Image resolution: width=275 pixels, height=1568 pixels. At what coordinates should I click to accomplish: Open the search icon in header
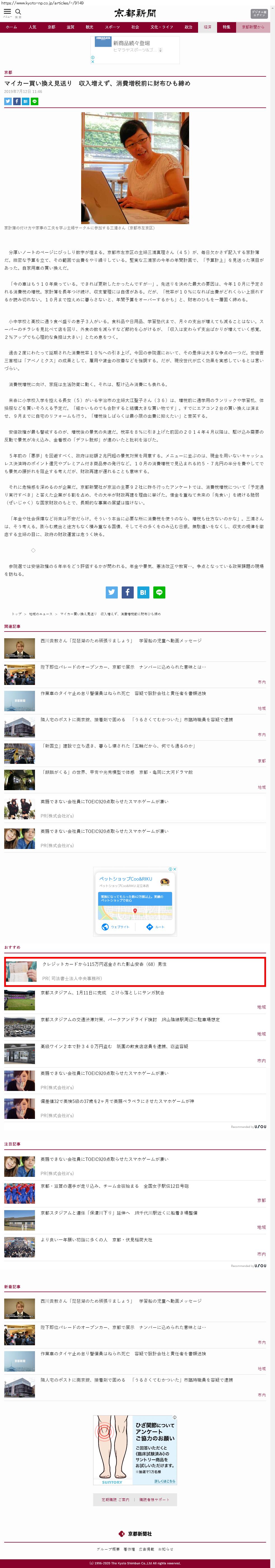[18, 12]
